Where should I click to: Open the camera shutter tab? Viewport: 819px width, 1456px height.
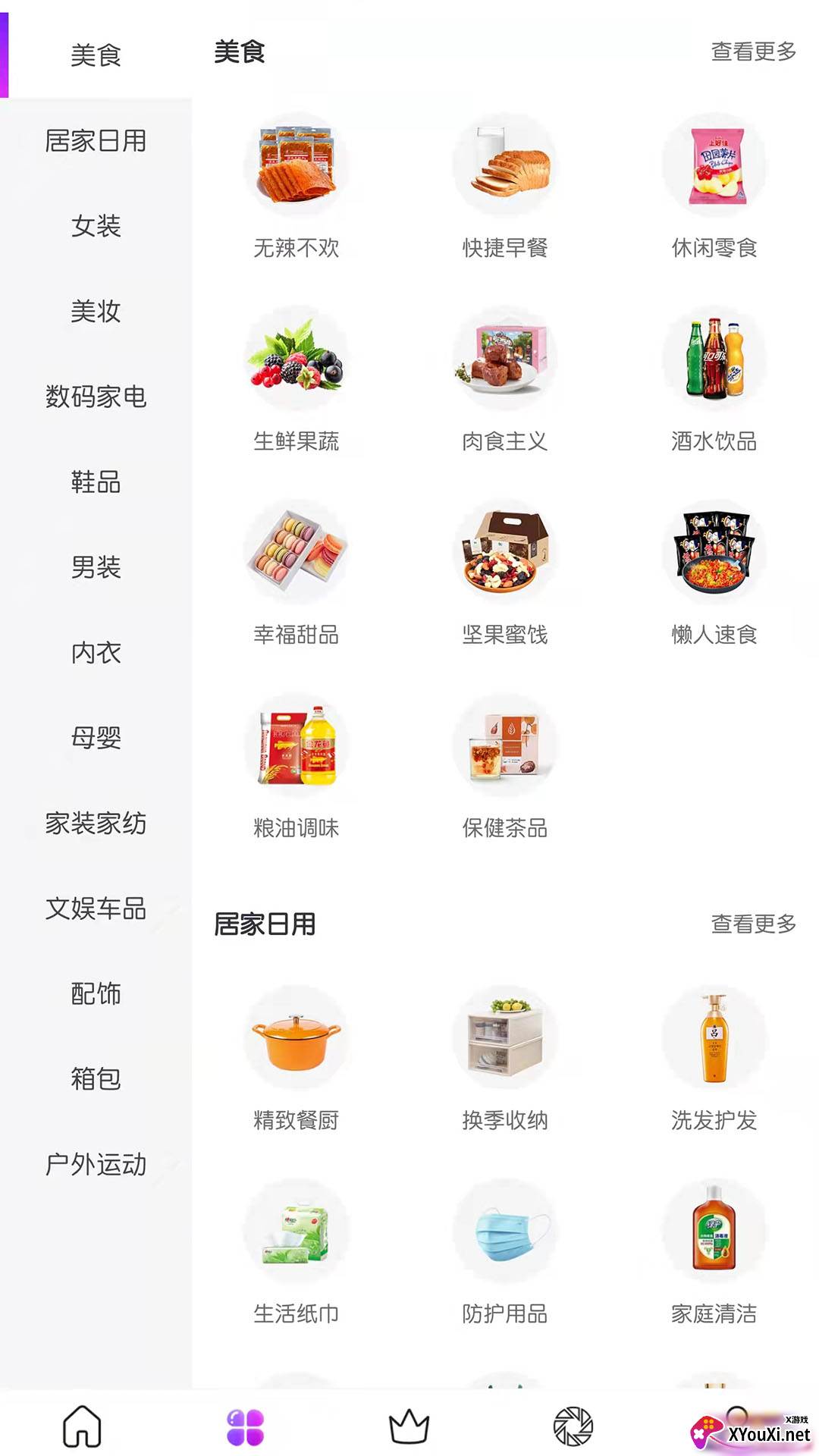click(x=573, y=1426)
